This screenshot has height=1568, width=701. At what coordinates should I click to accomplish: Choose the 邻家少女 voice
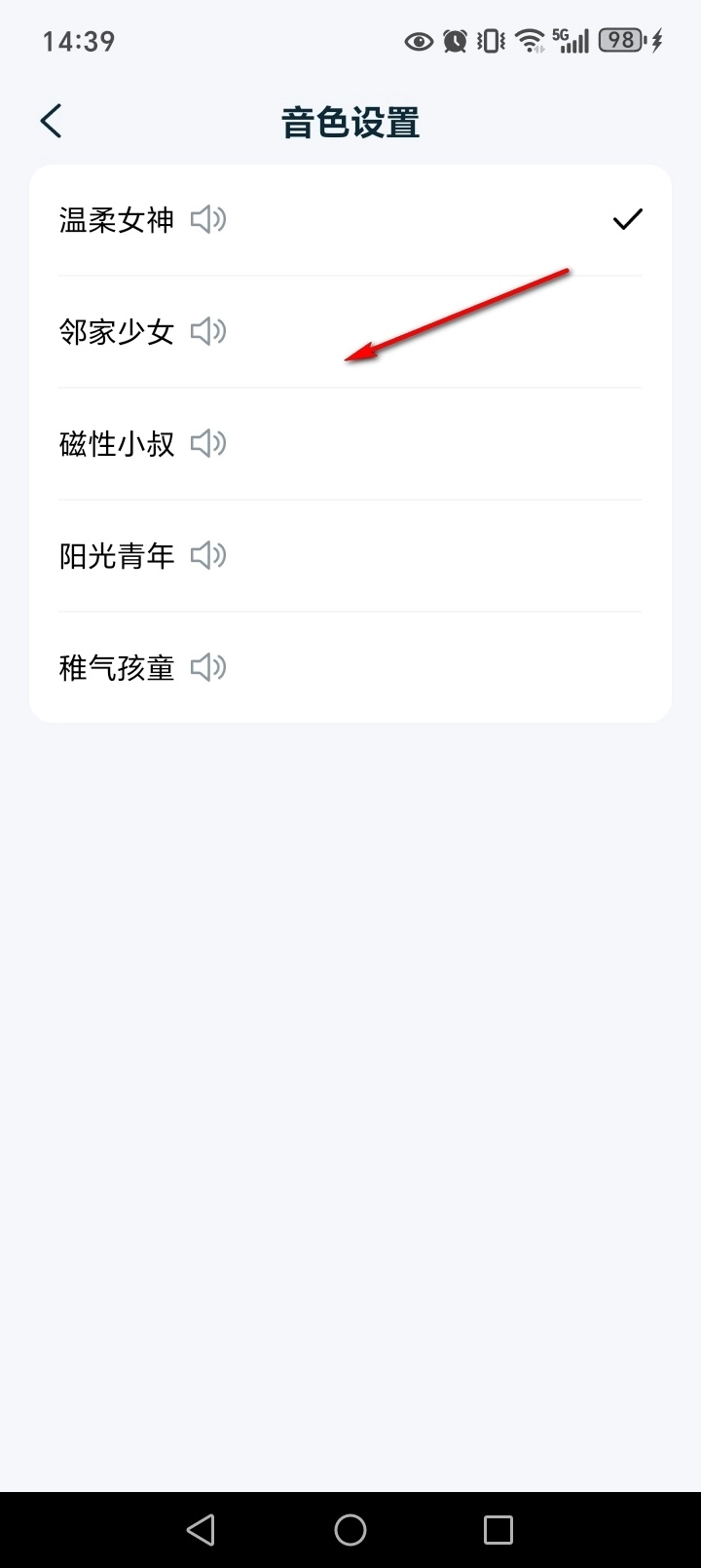point(117,332)
